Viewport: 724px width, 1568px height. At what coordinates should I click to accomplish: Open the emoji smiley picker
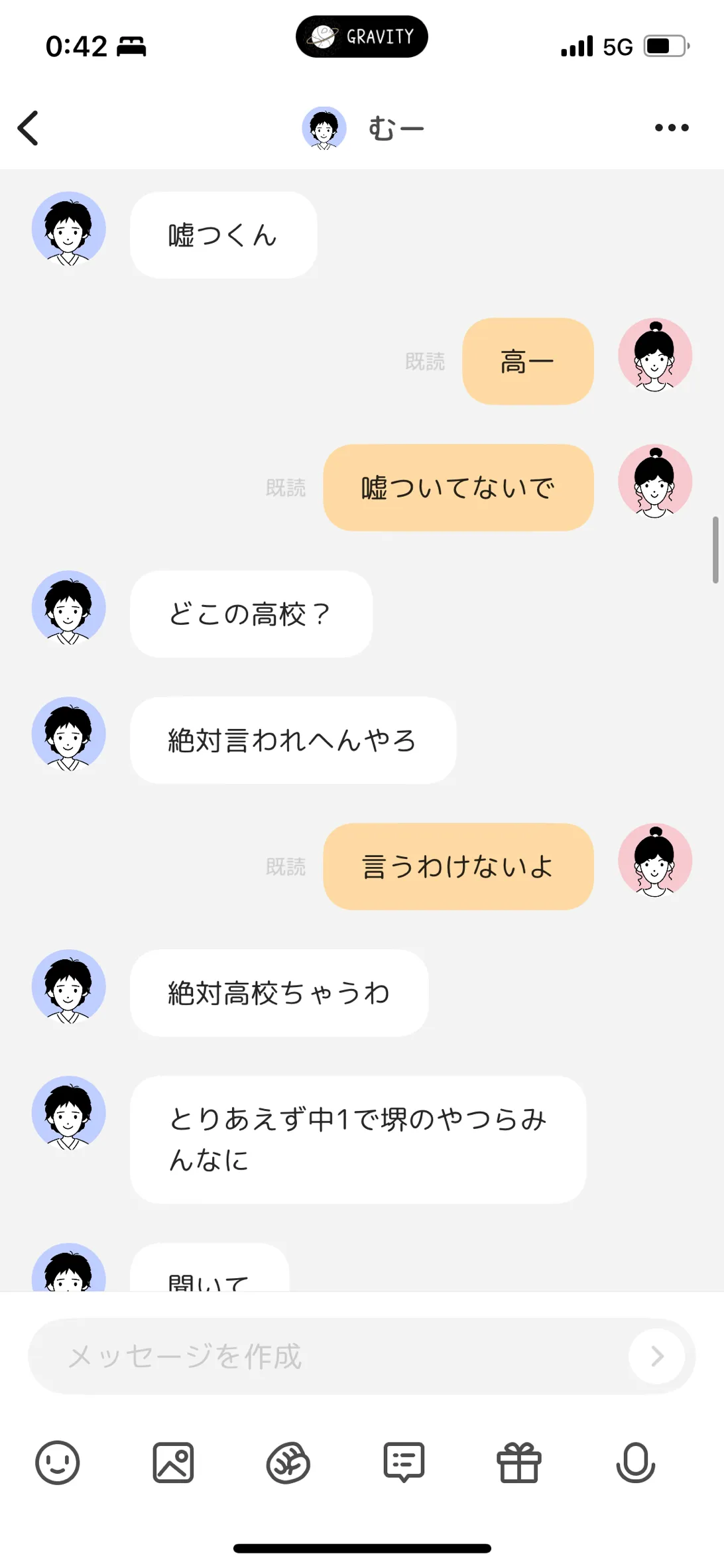coord(58,1463)
